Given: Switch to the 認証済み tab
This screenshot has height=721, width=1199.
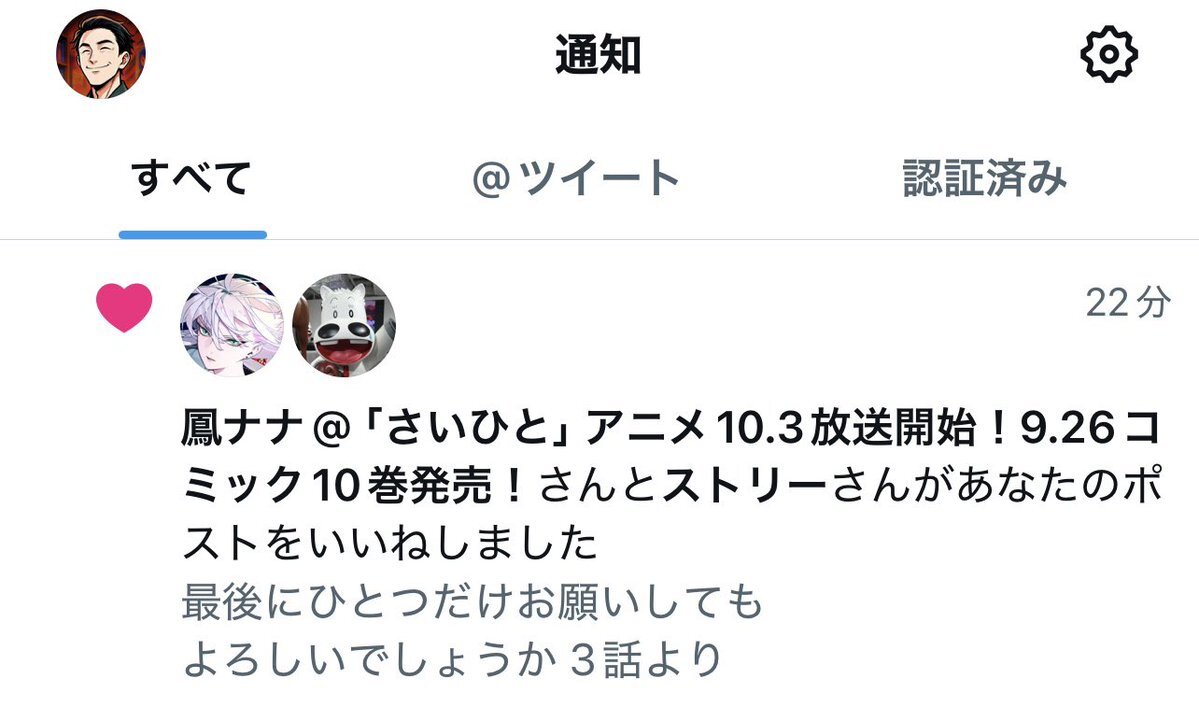Looking at the screenshot, I should click(985, 180).
